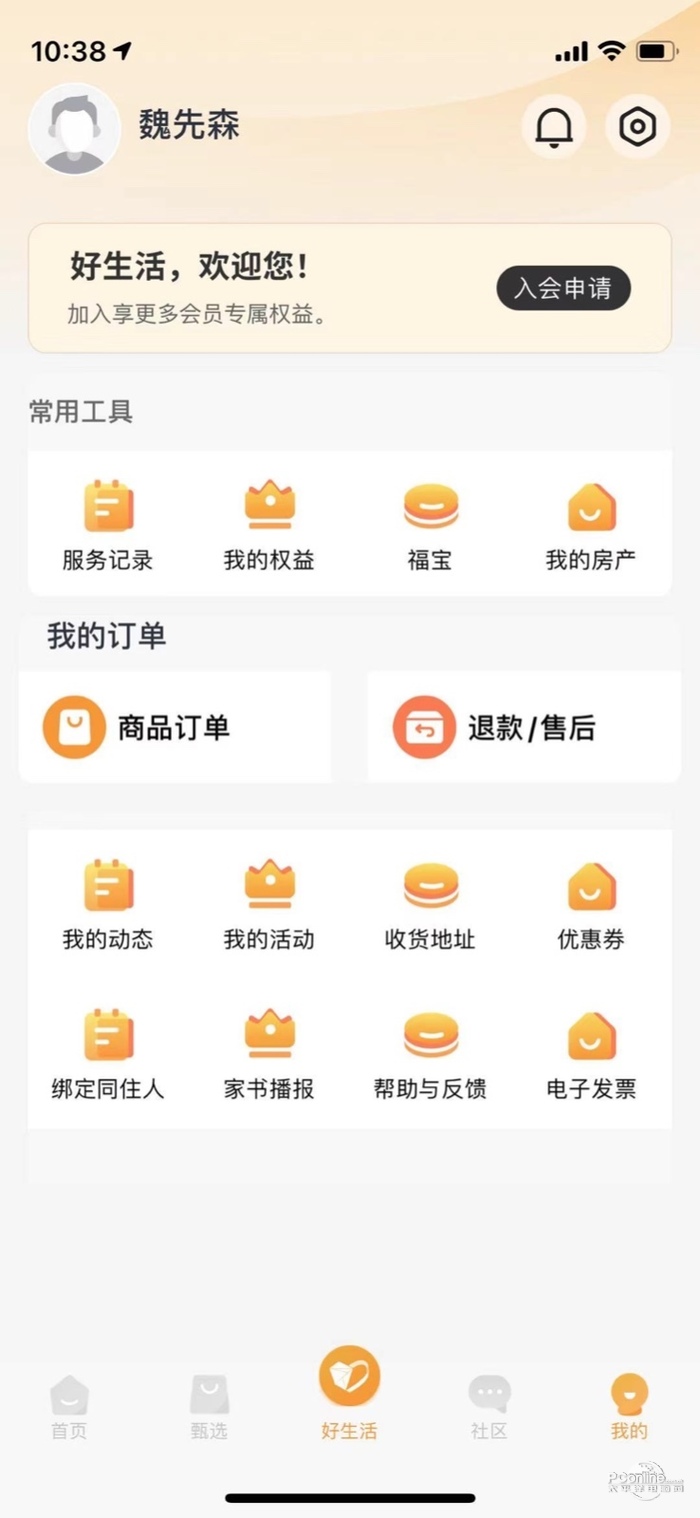The image size is (700, 1518).
Task: Open 服务记录 service records
Action: (108, 525)
